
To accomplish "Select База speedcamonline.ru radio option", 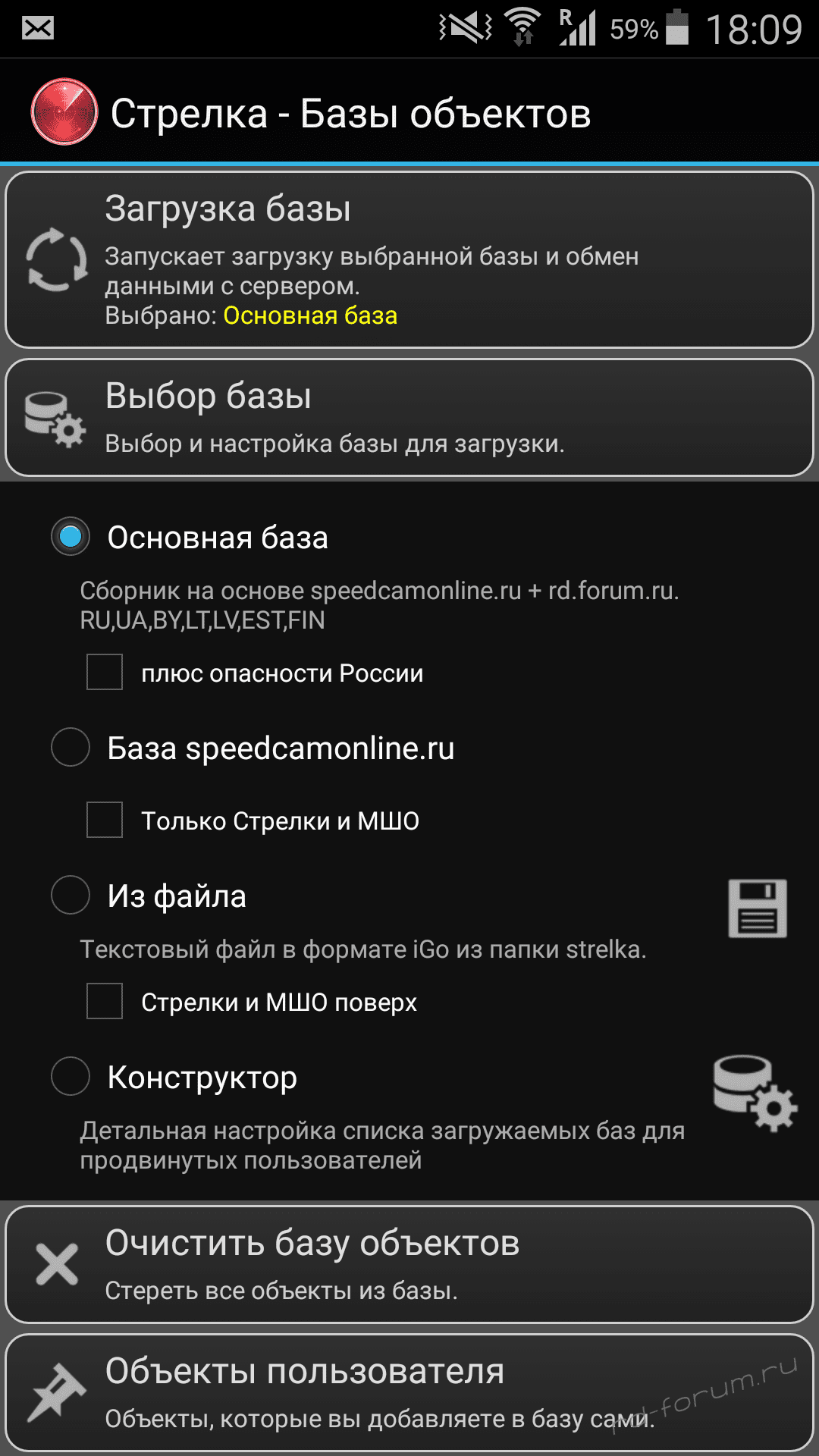I will 71,747.
